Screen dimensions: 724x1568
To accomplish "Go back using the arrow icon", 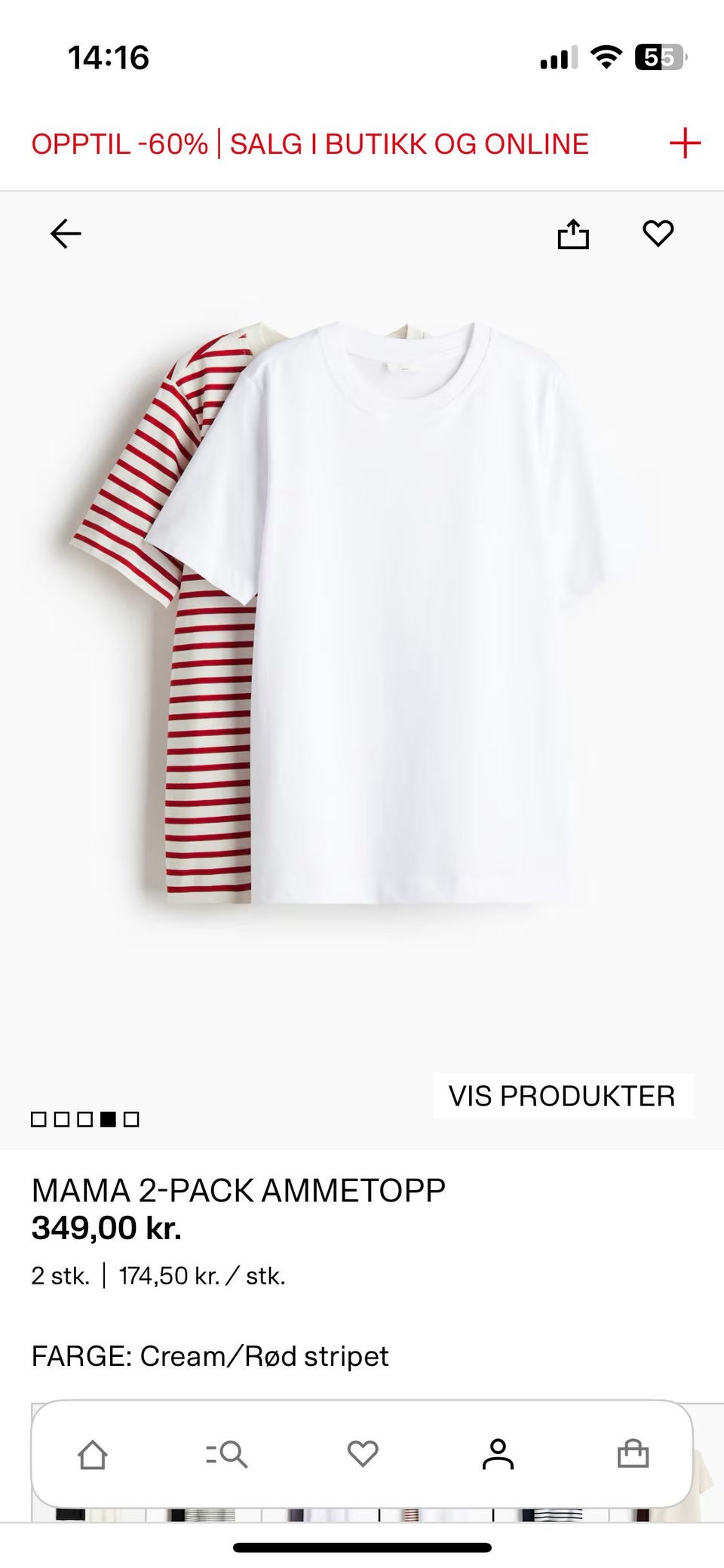I will 66,234.
